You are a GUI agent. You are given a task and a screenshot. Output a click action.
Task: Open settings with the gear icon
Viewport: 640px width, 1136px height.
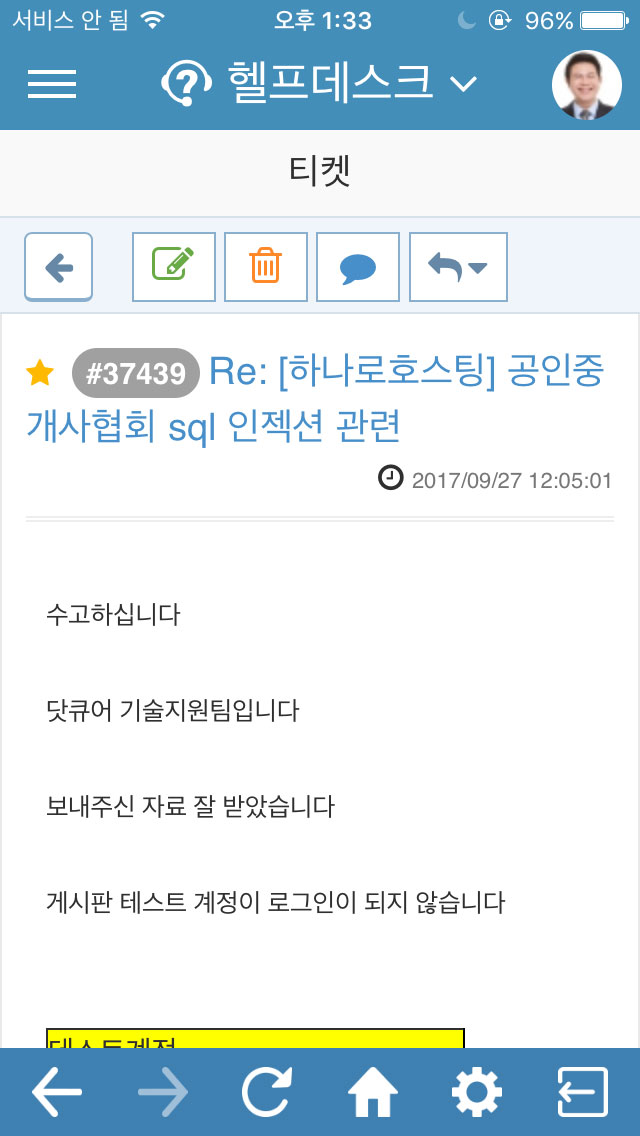click(477, 1091)
